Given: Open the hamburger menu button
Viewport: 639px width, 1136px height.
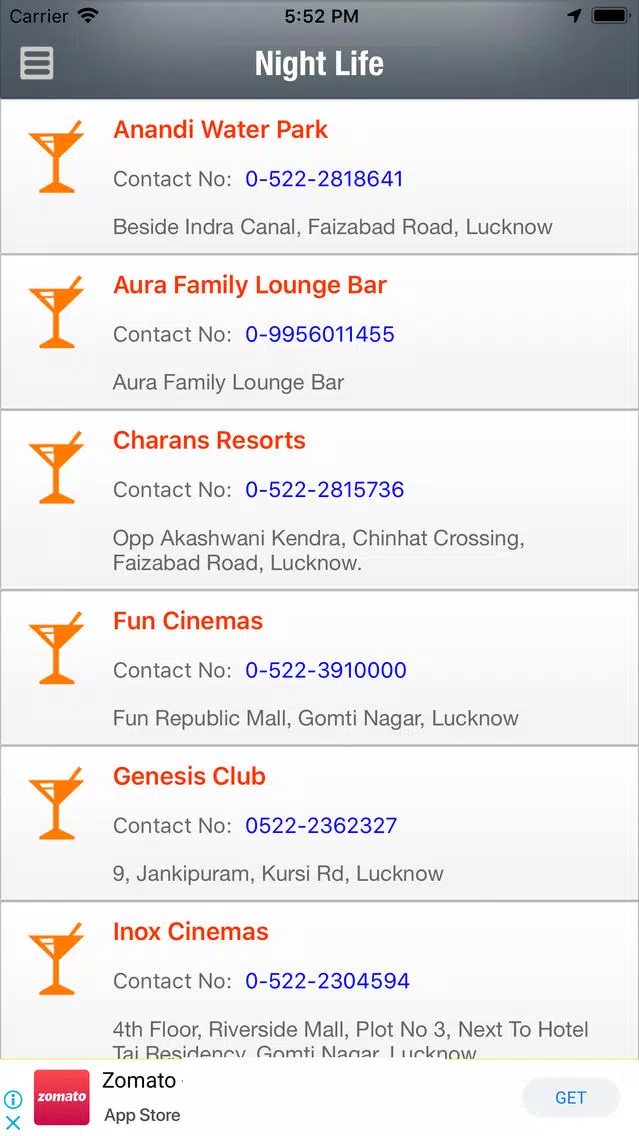Looking at the screenshot, I should (36, 63).
